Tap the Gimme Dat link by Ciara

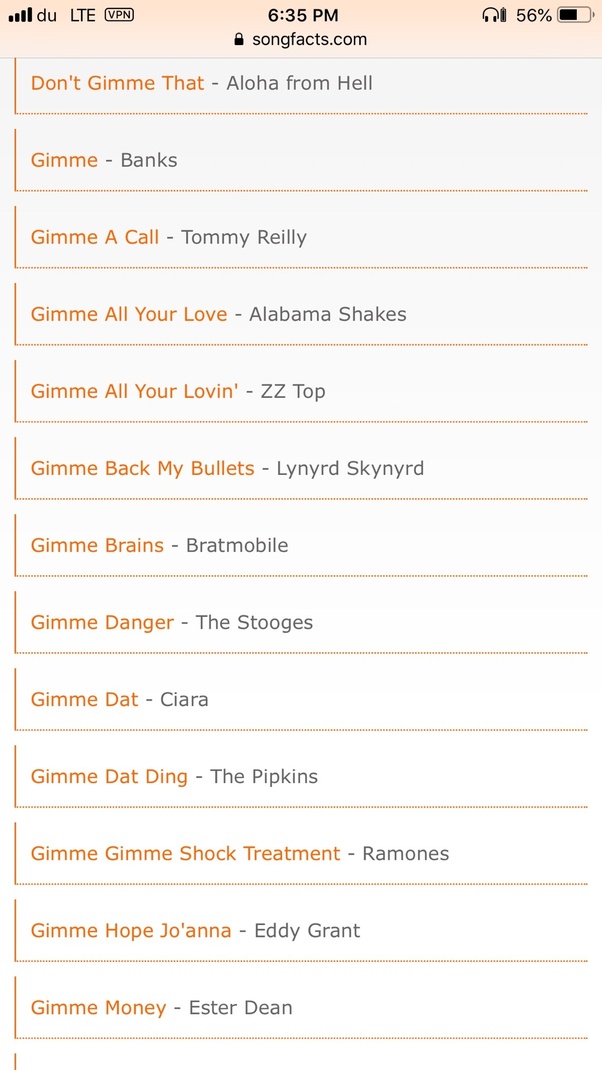coord(84,699)
